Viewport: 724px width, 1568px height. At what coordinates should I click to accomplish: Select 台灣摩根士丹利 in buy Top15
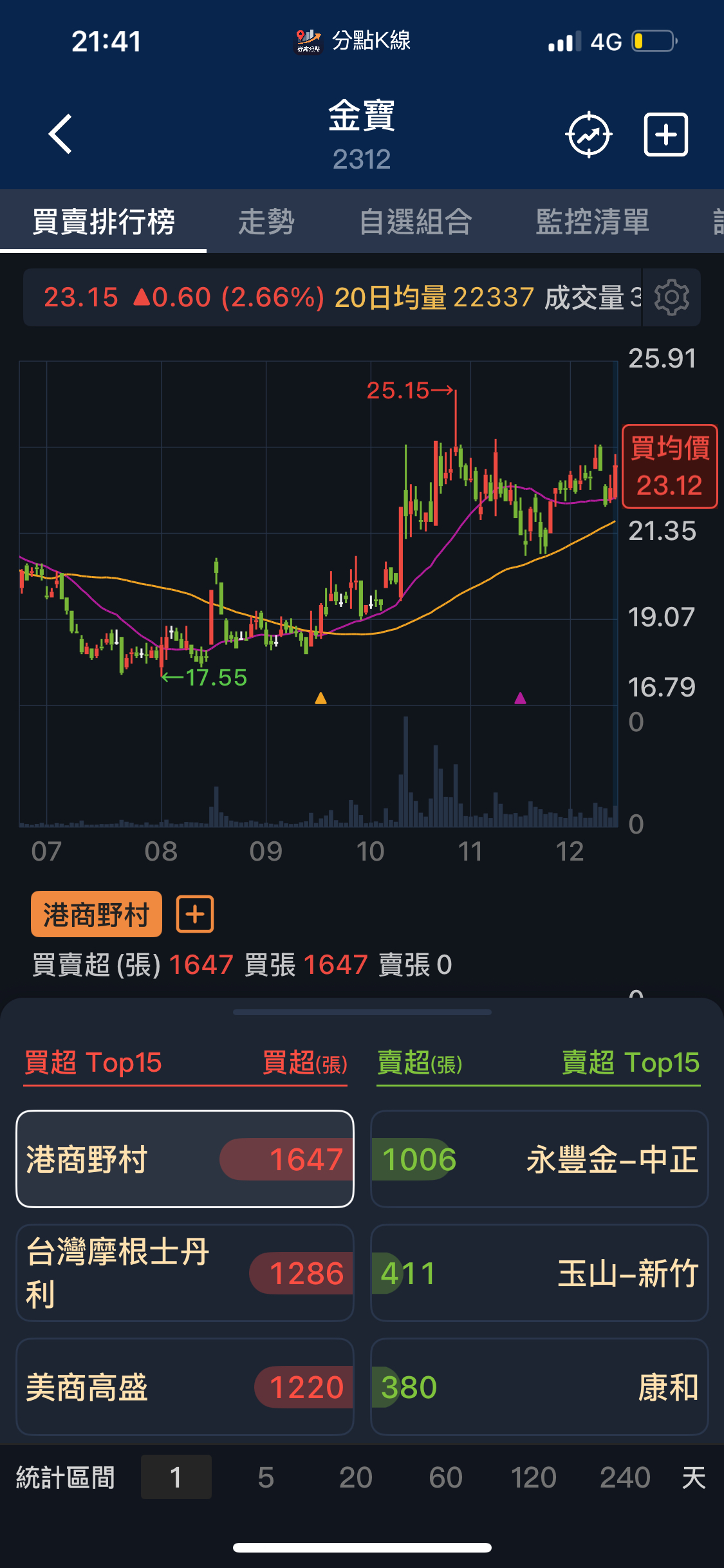[185, 1273]
